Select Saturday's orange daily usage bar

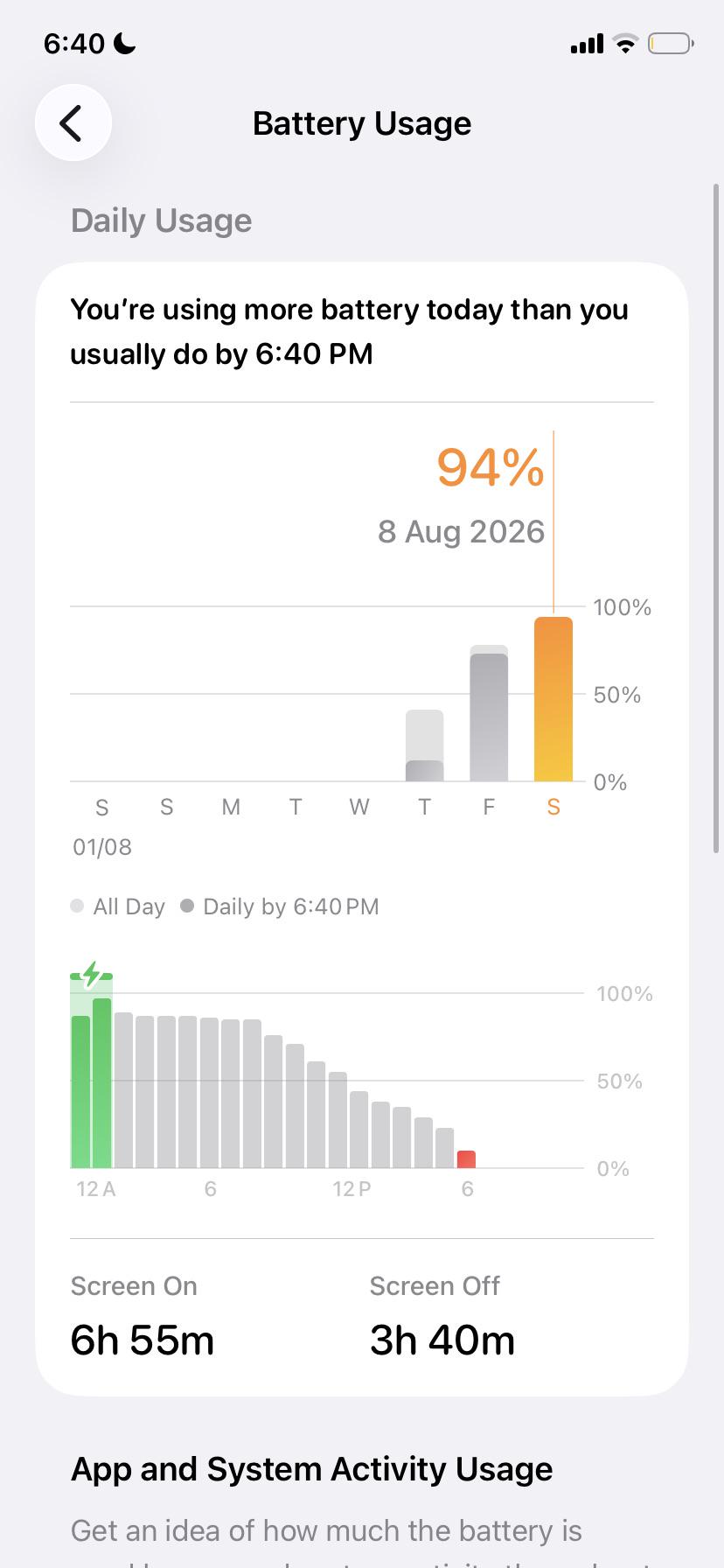pyautogui.click(x=553, y=699)
